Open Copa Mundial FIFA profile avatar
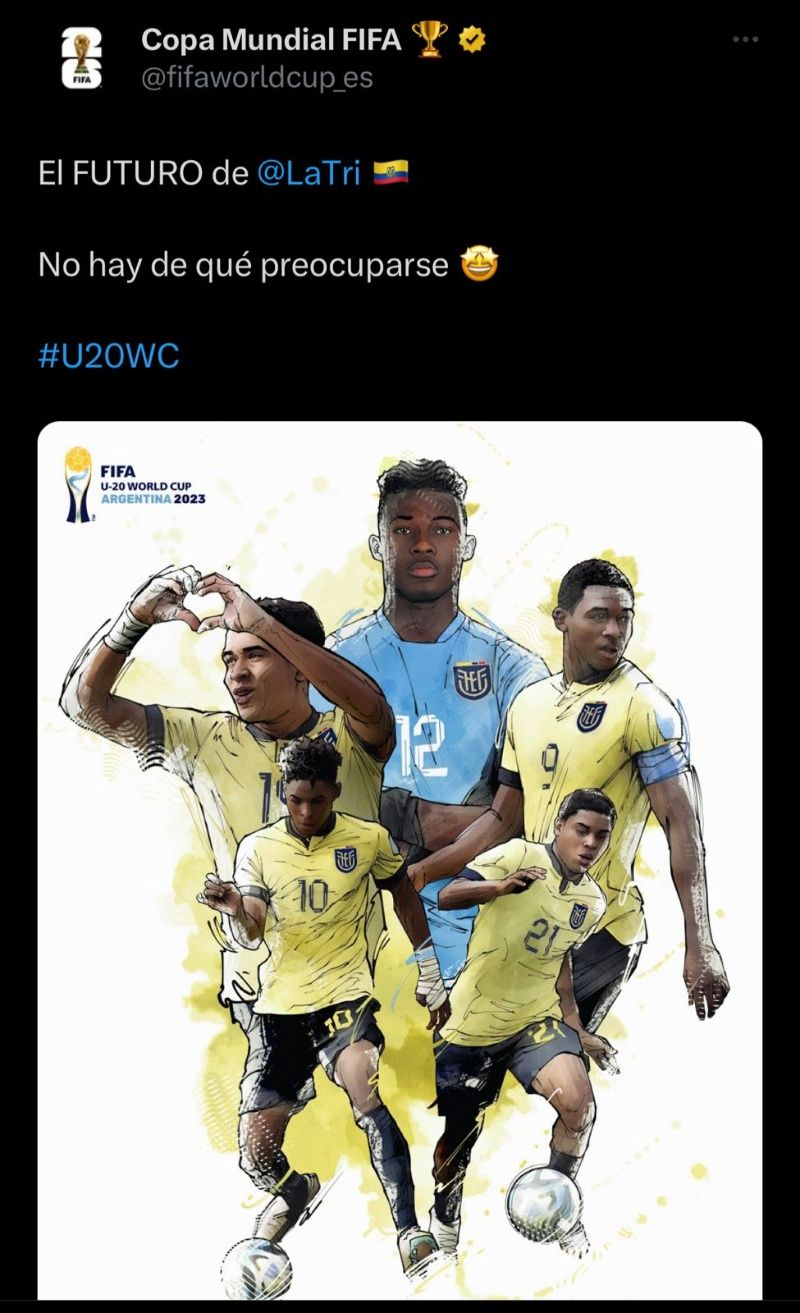 pyautogui.click(x=82, y=58)
